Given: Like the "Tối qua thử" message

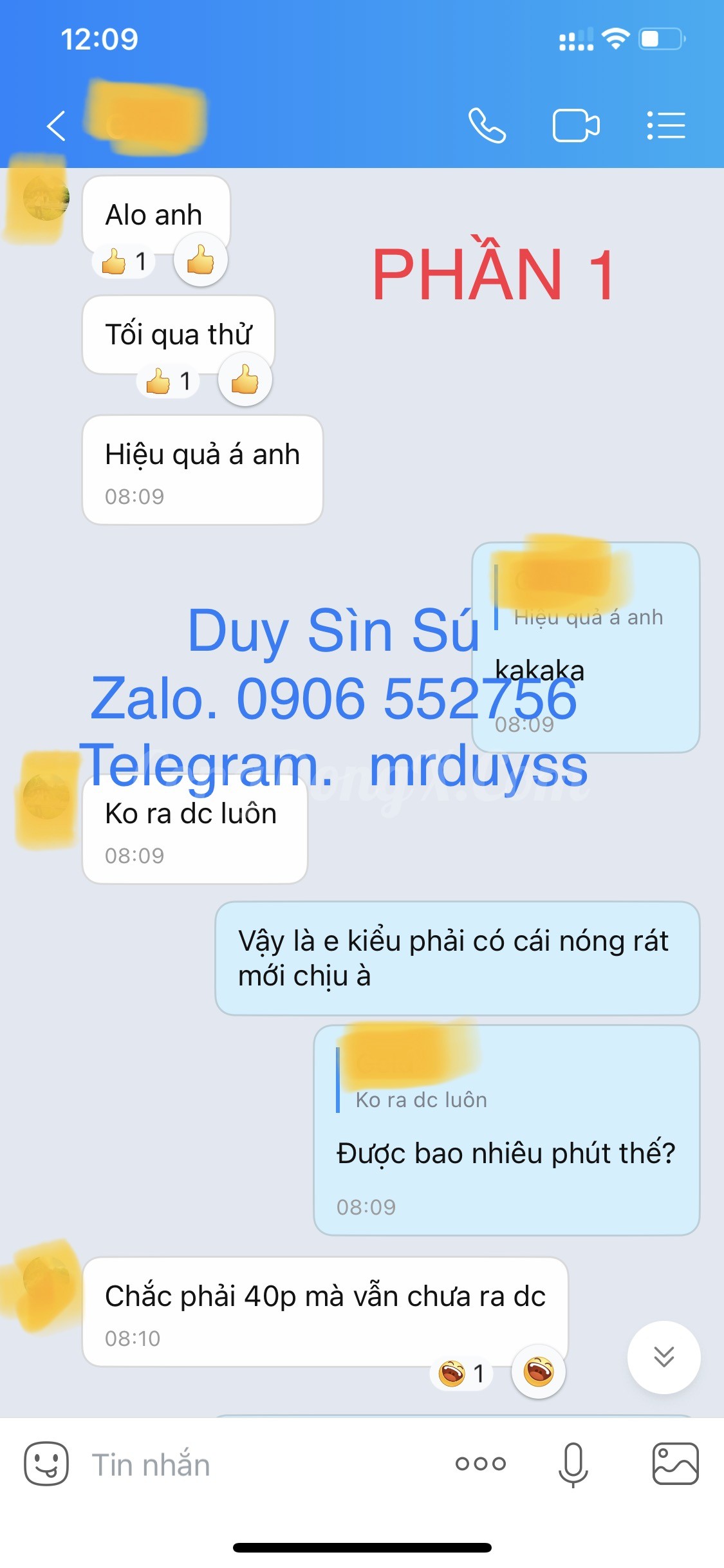Looking at the screenshot, I should click(245, 380).
